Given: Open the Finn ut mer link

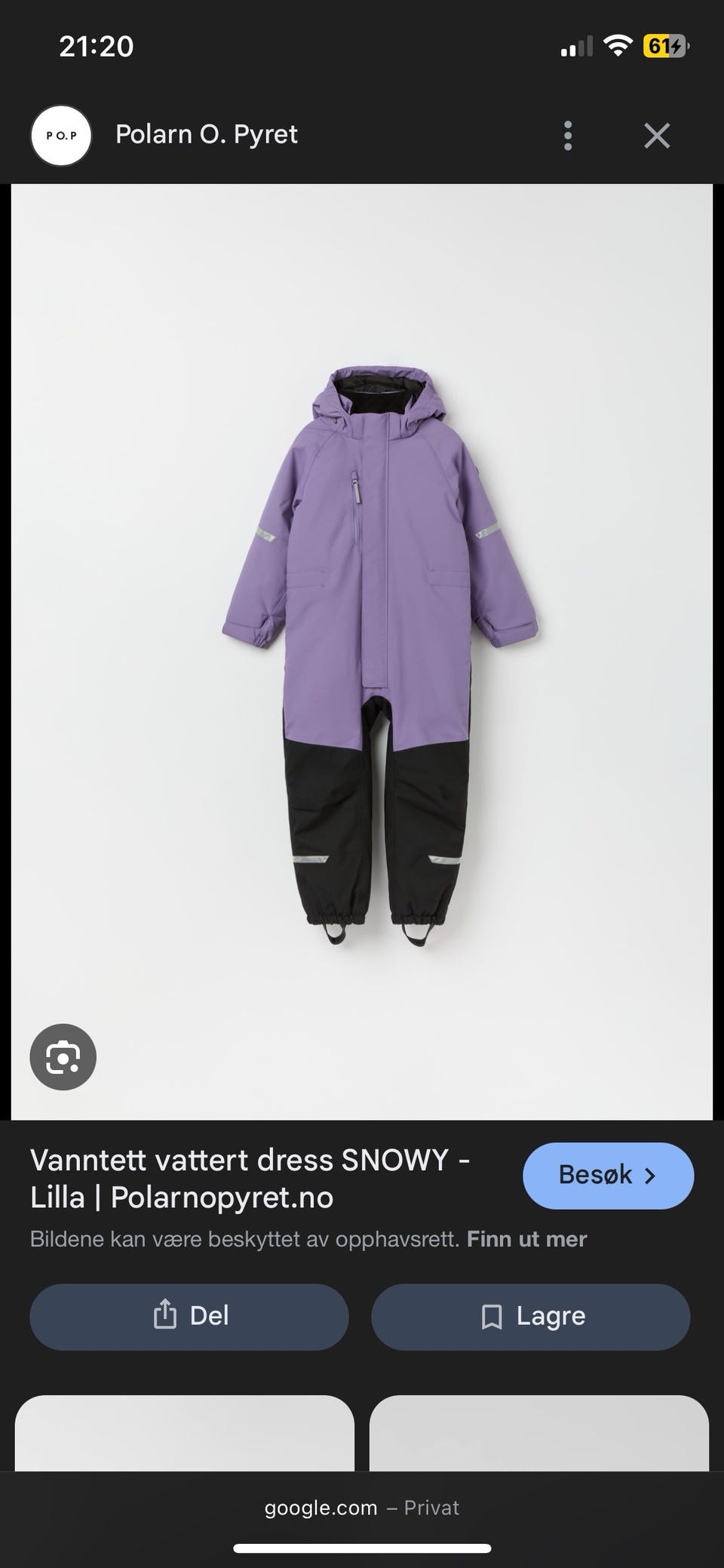Looking at the screenshot, I should (526, 1239).
